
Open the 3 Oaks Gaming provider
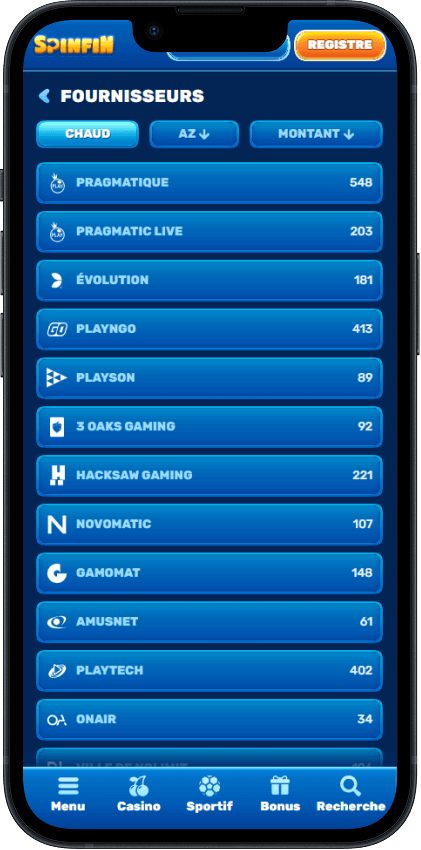pos(209,427)
